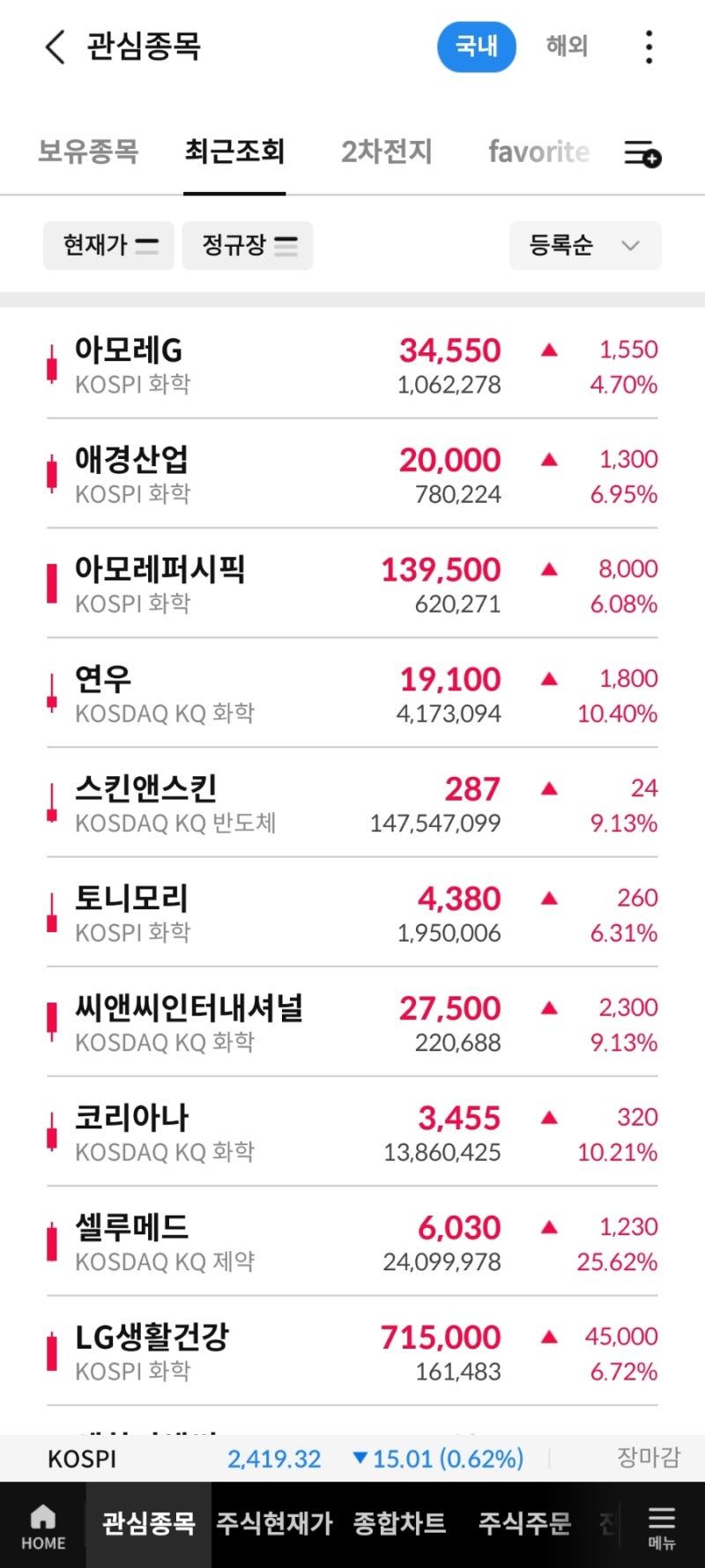Screen dimensions: 705x1568
Task: Toggle the 정규장 display option
Action: (248, 247)
